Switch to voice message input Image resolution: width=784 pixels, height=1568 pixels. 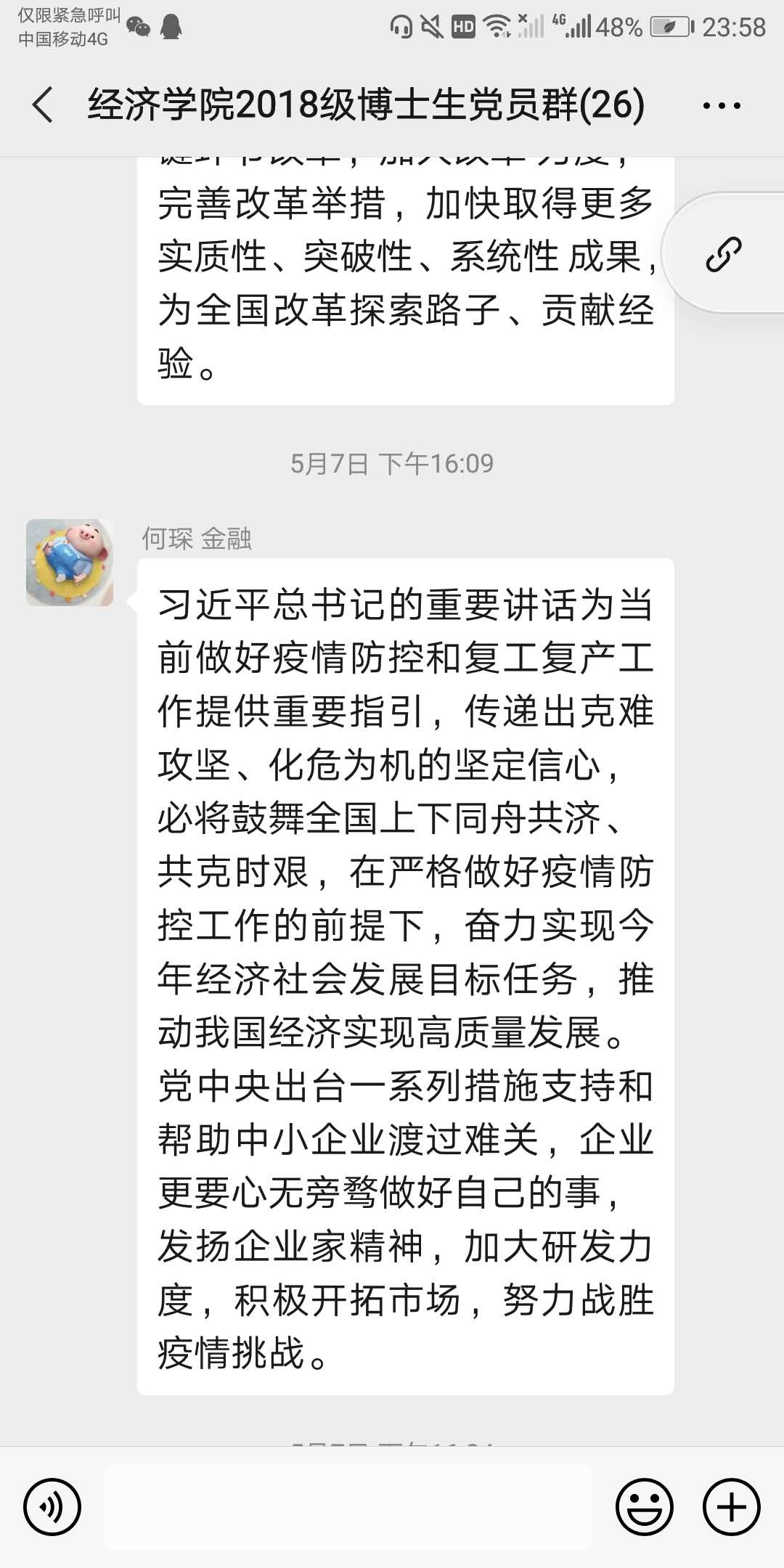tap(52, 1507)
